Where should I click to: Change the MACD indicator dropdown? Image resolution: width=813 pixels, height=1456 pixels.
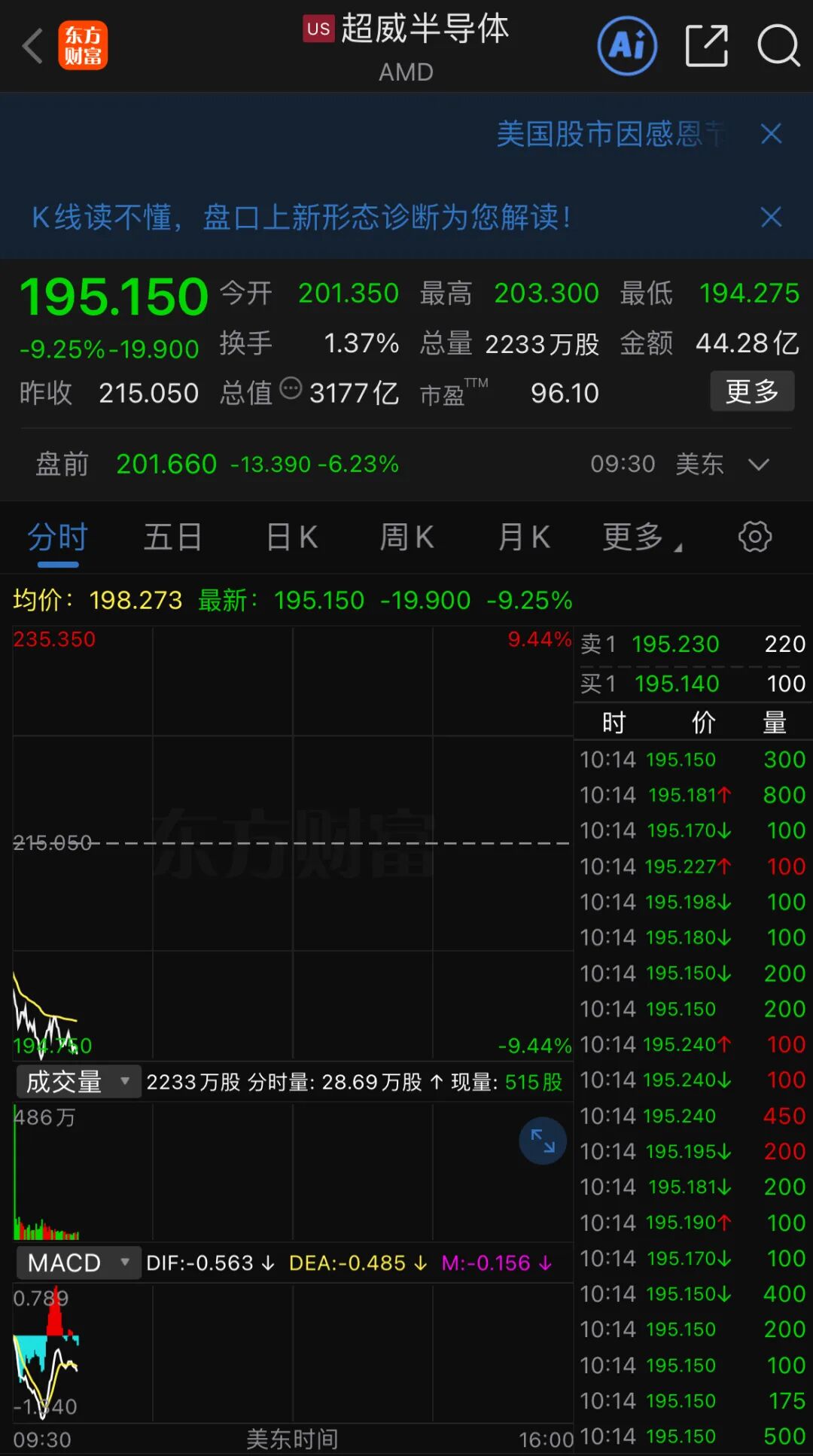click(78, 1263)
